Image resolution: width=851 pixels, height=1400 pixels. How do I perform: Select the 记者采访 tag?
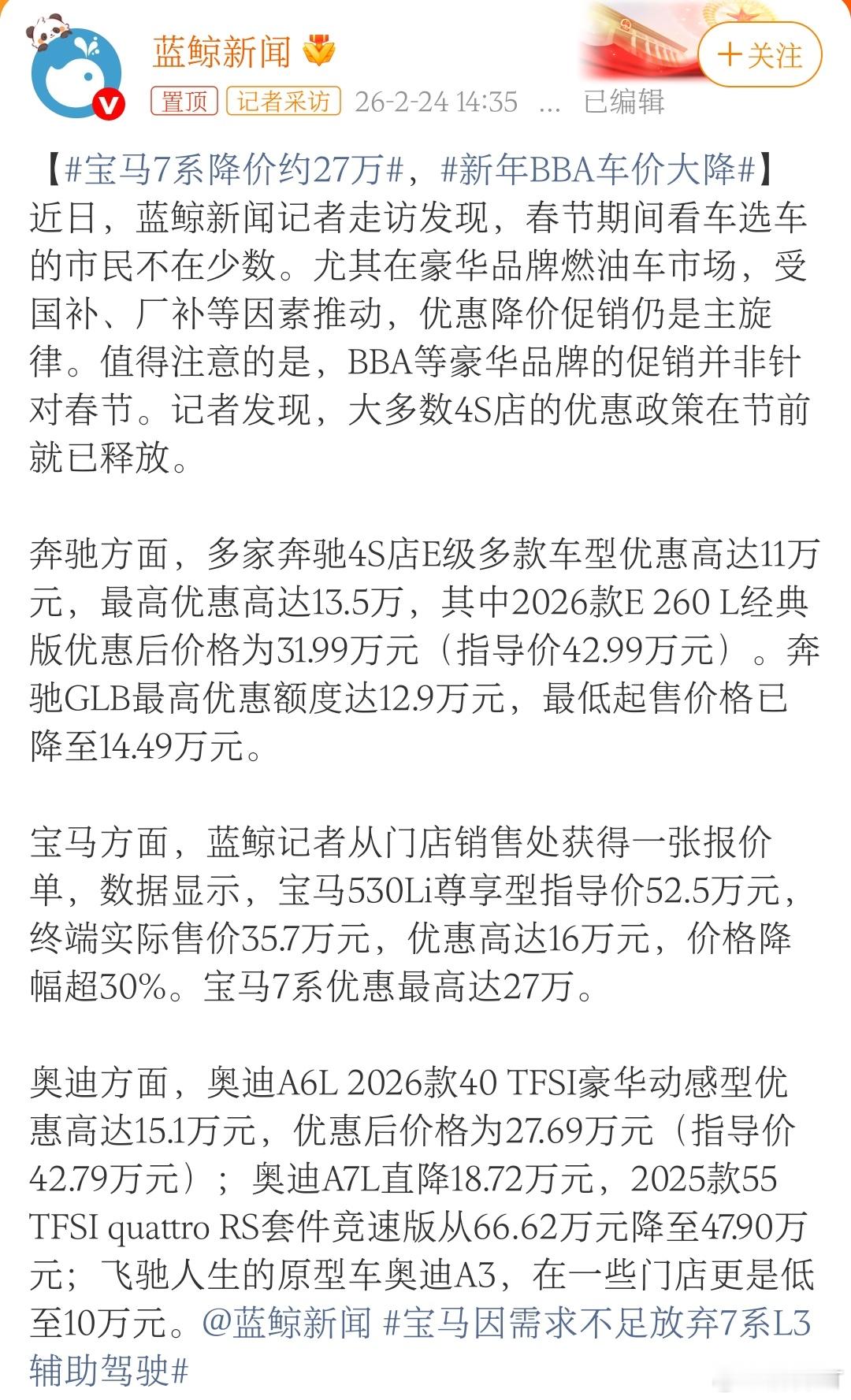[x=284, y=101]
